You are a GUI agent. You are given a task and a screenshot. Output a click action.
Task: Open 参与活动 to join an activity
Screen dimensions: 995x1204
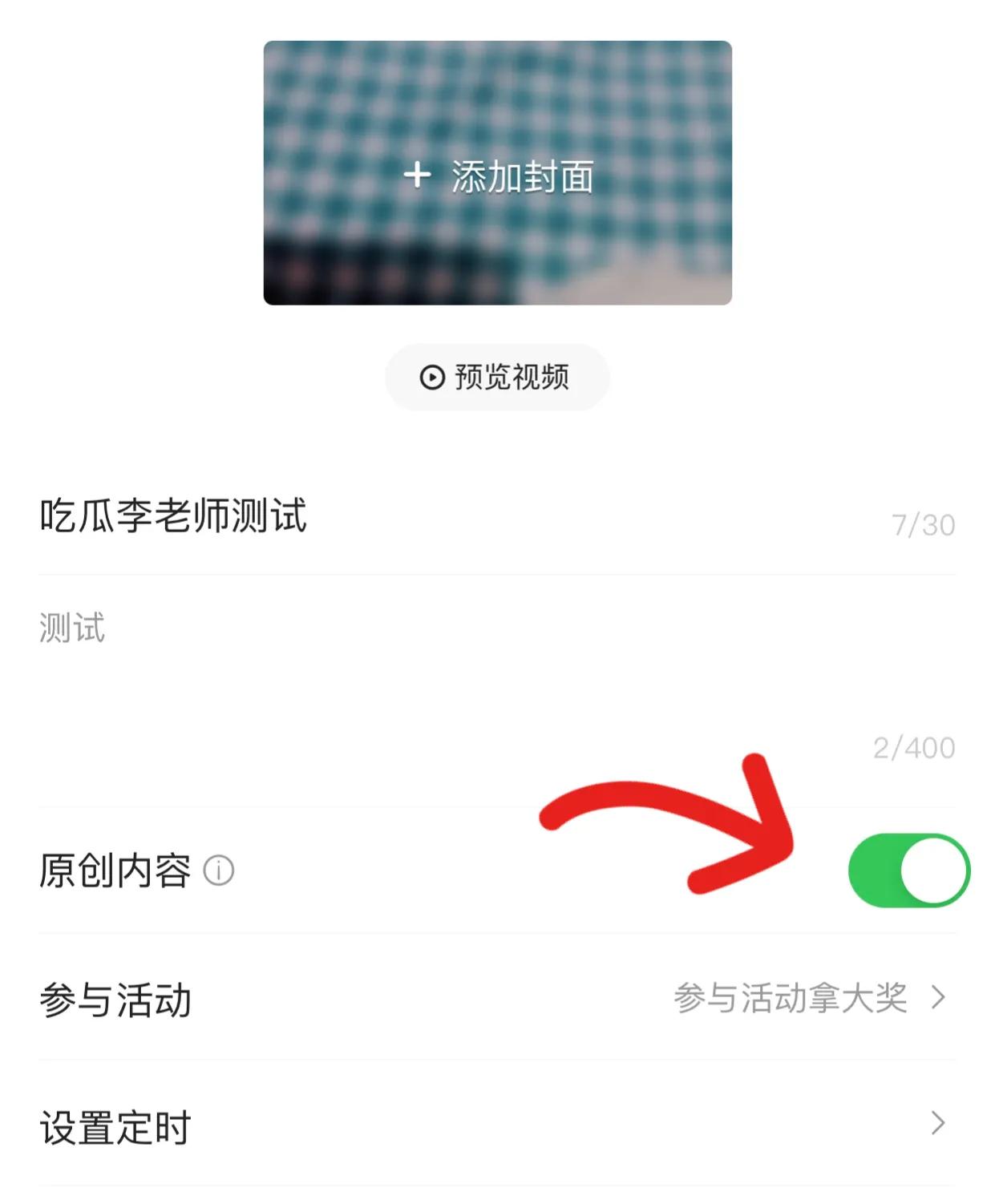116,996
